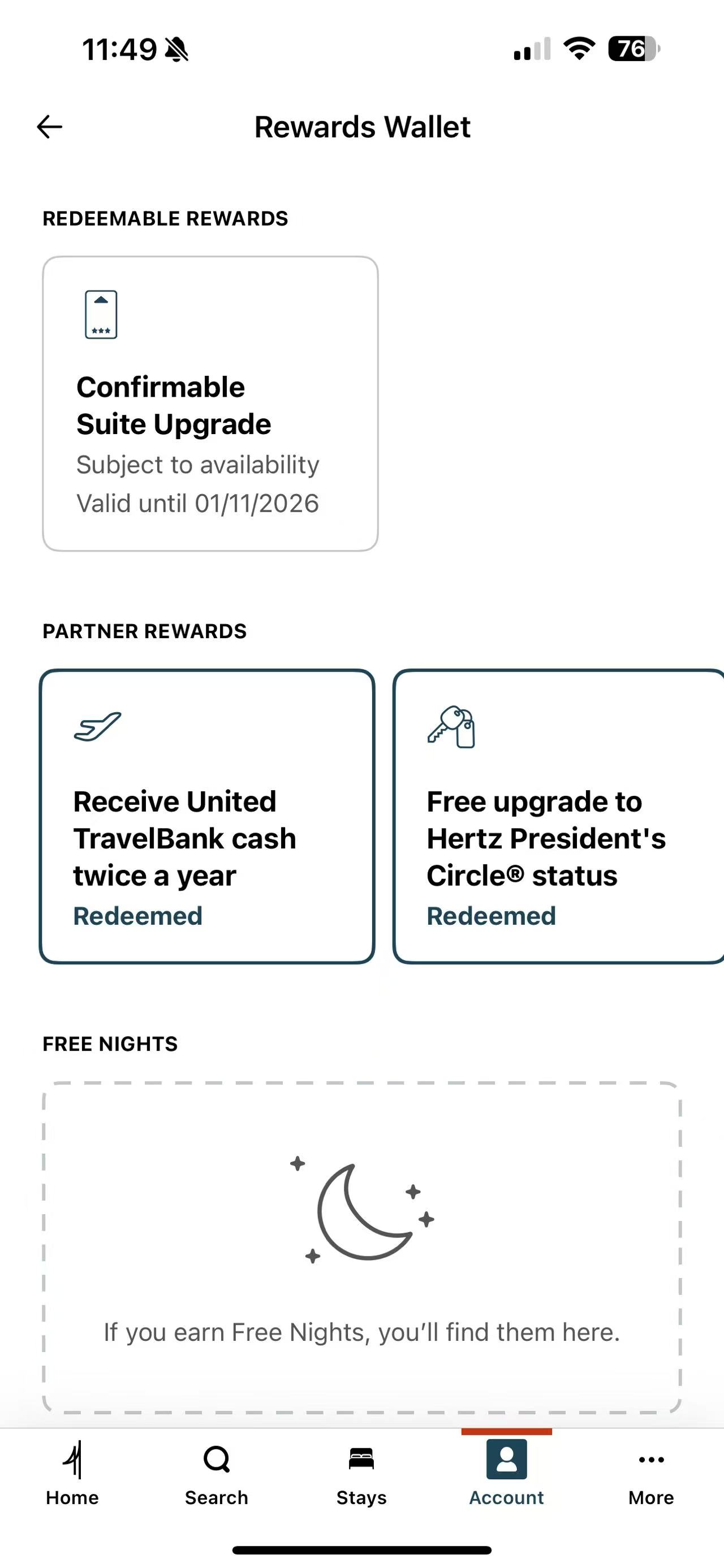The image size is (724, 1568).
Task: Go to the Stays tab
Action: tap(361, 1472)
